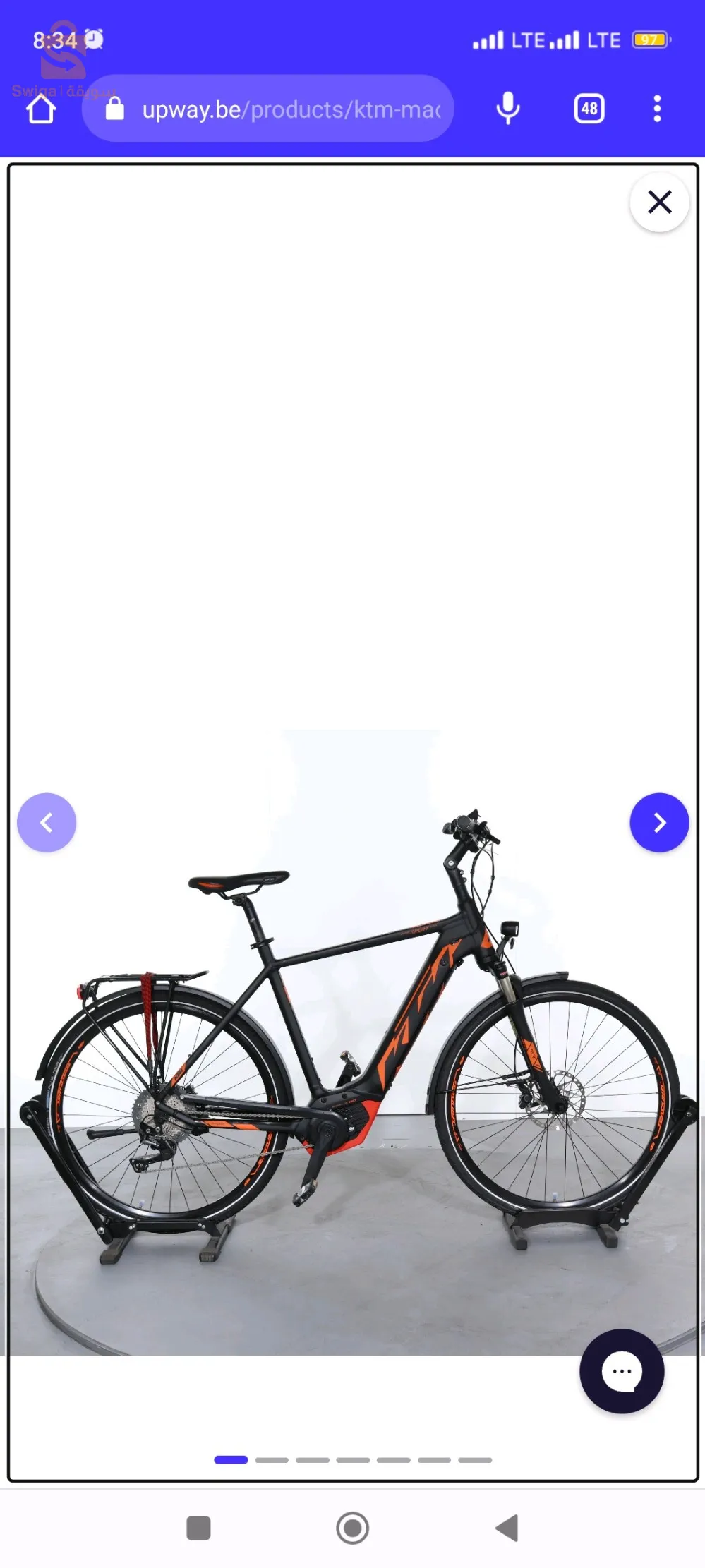
Task: Select the active first slide indicator
Action: [231, 1459]
